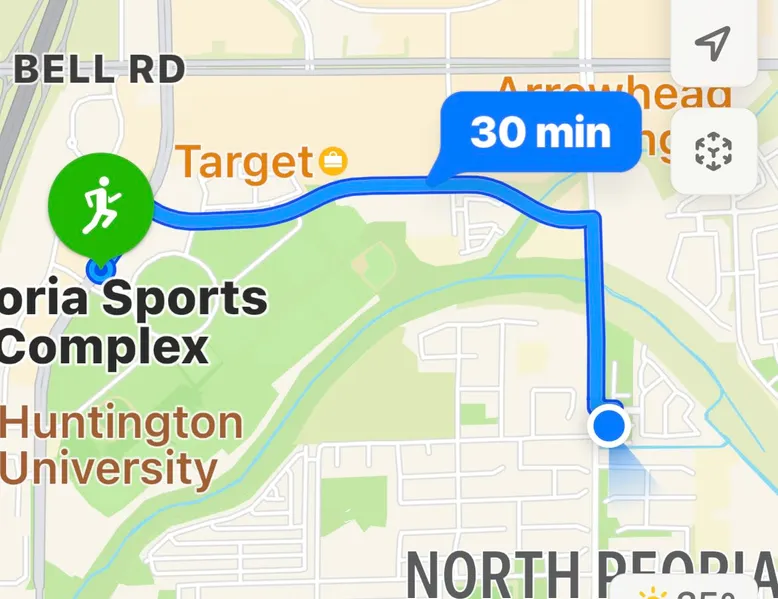Open the Target store marker
Screen dimensions: 778x599
(334, 159)
